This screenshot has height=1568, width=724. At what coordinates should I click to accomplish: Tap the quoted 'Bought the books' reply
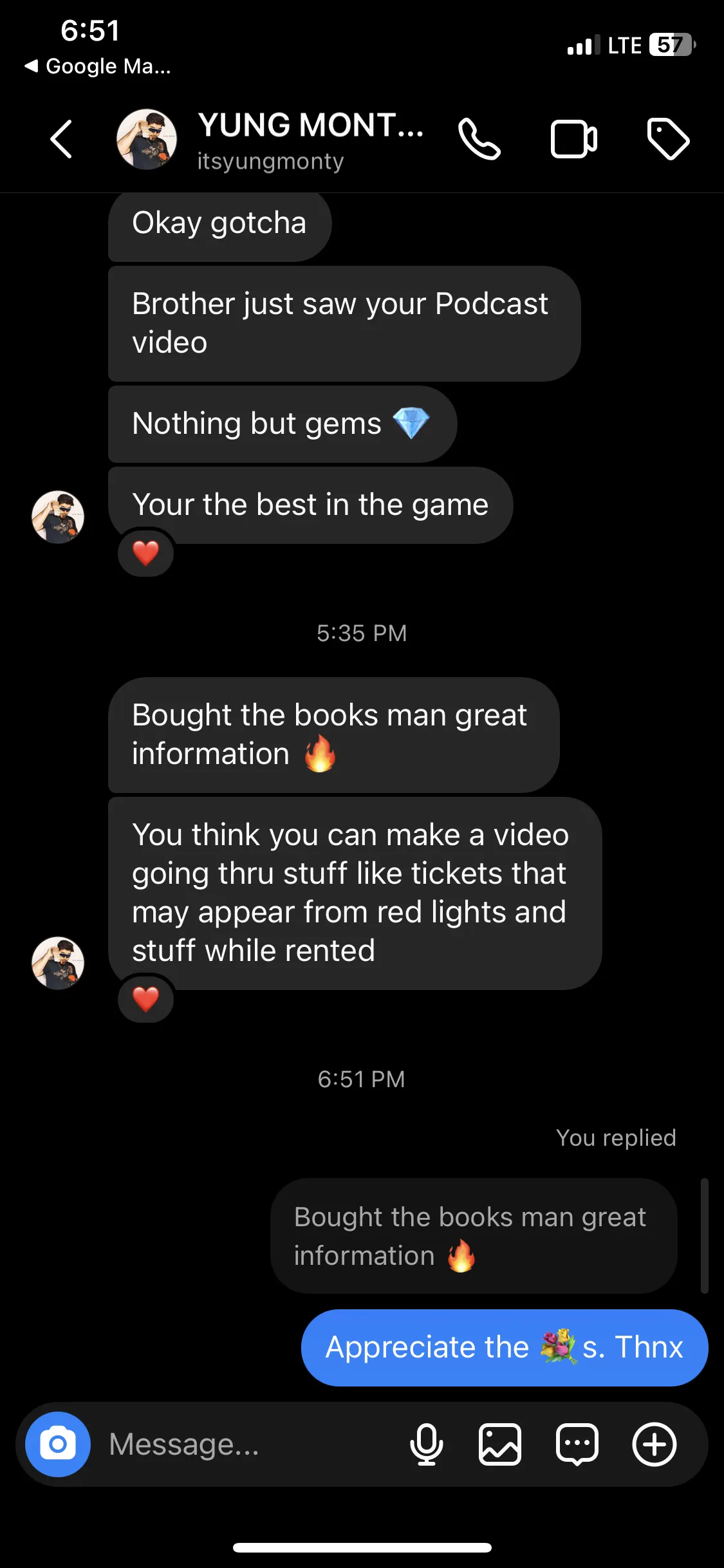[x=474, y=1236]
